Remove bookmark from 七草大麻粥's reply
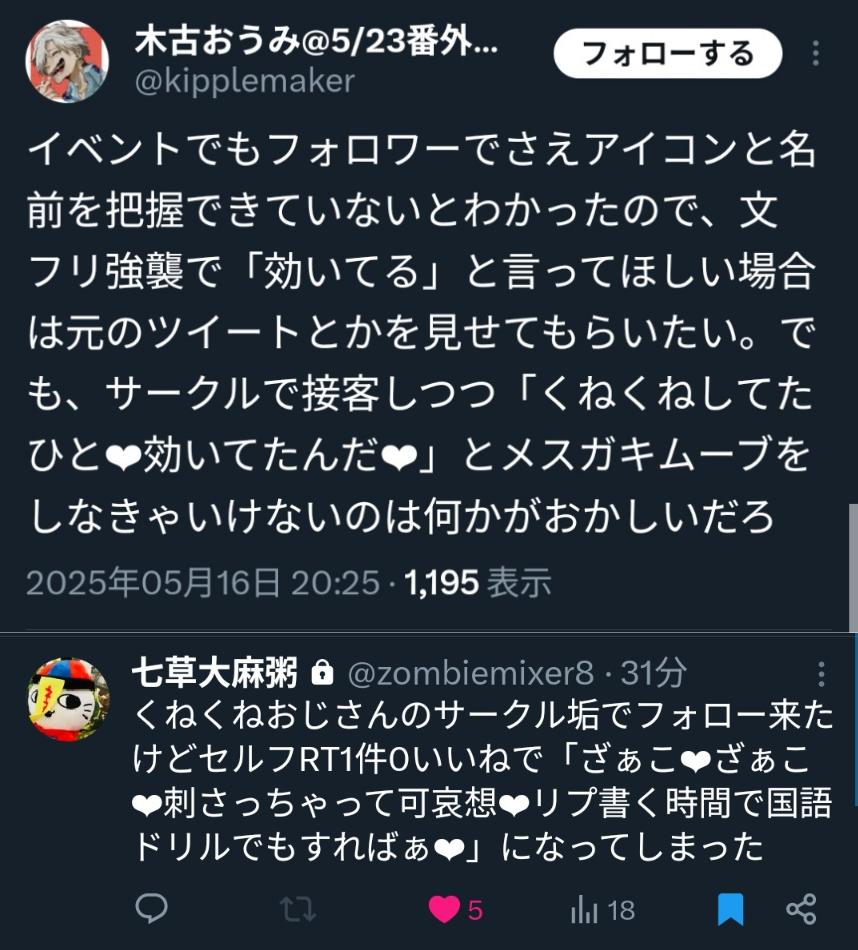This screenshot has width=858, height=950. pos(730,909)
